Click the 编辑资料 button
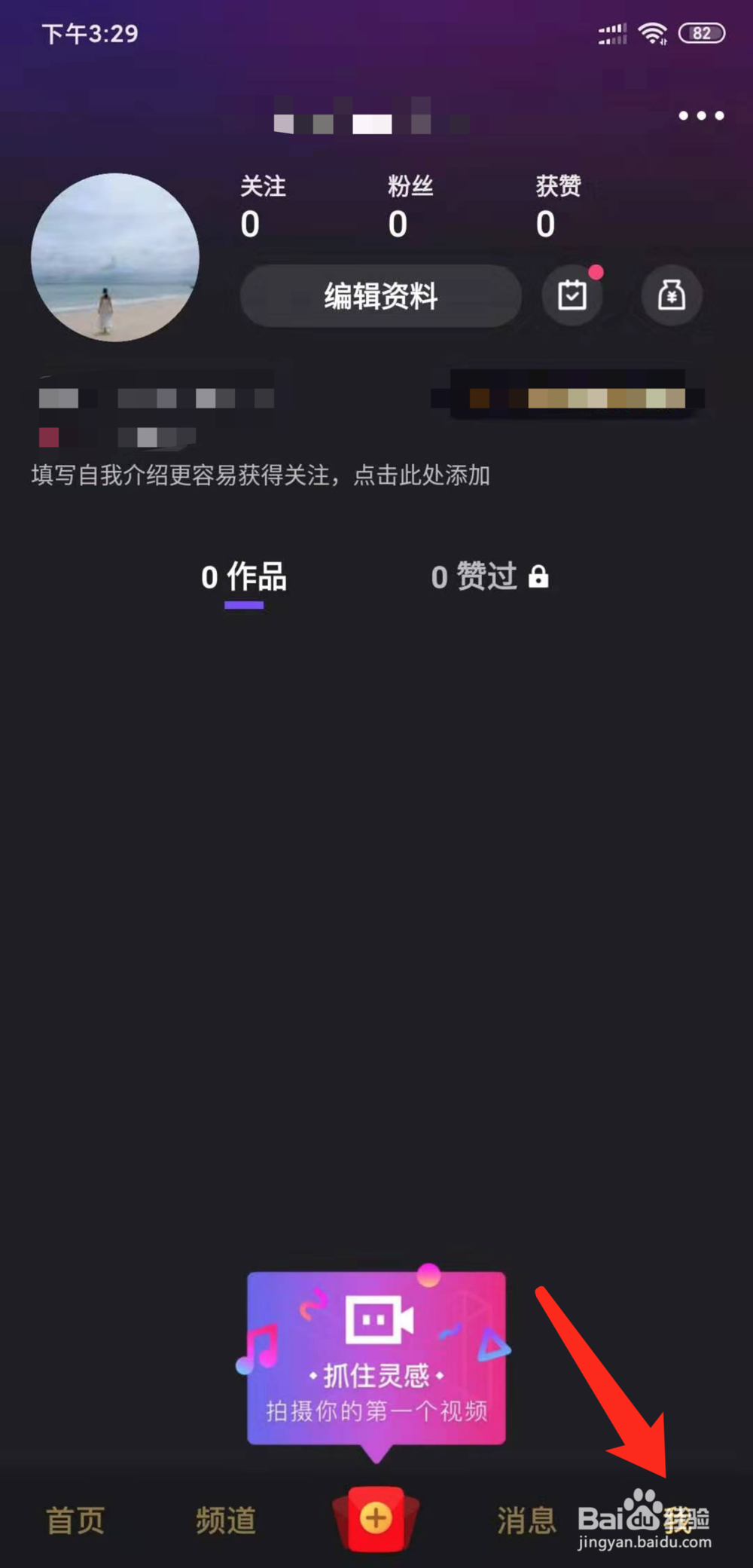Viewport: 753px width, 1568px height. coord(380,296)
